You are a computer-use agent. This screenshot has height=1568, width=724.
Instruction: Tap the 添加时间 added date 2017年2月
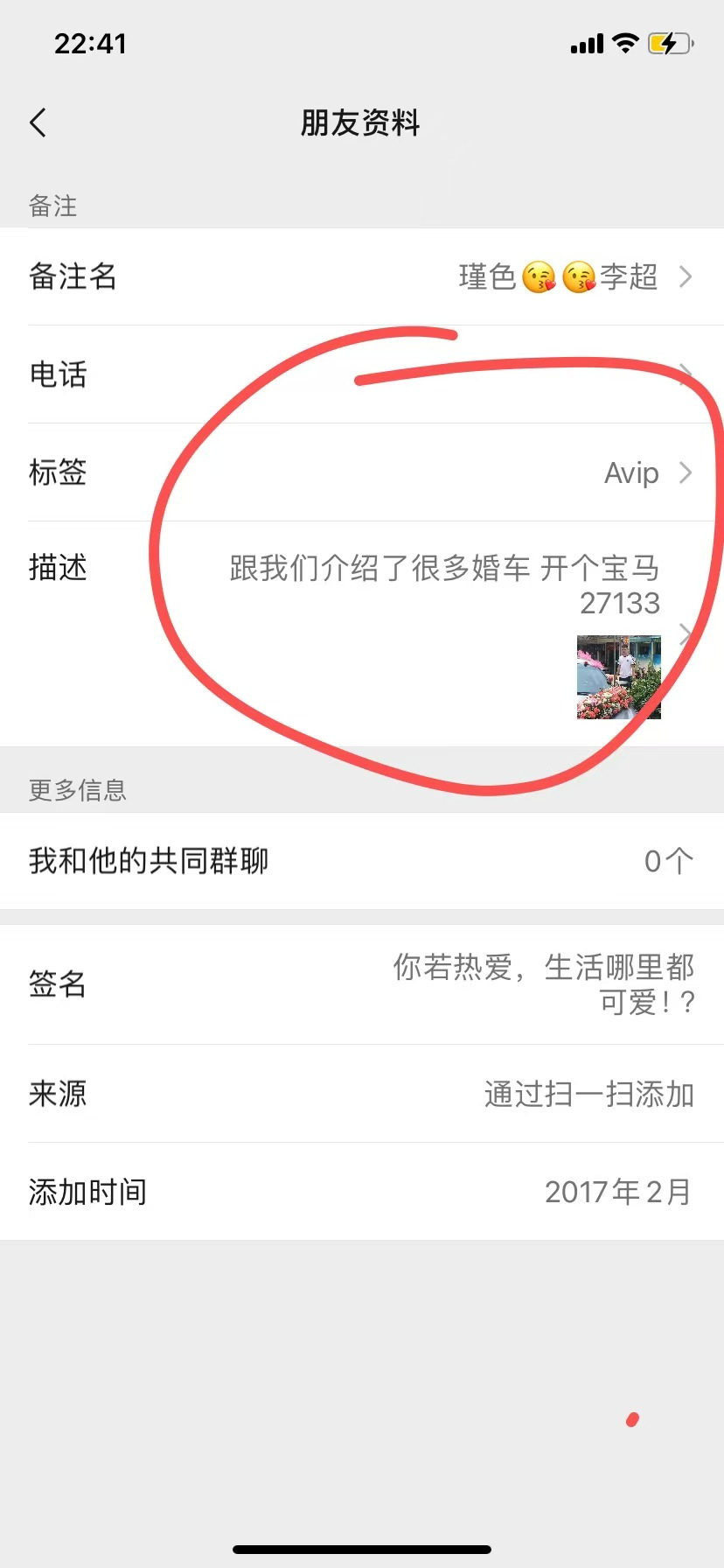(616, 1191)
